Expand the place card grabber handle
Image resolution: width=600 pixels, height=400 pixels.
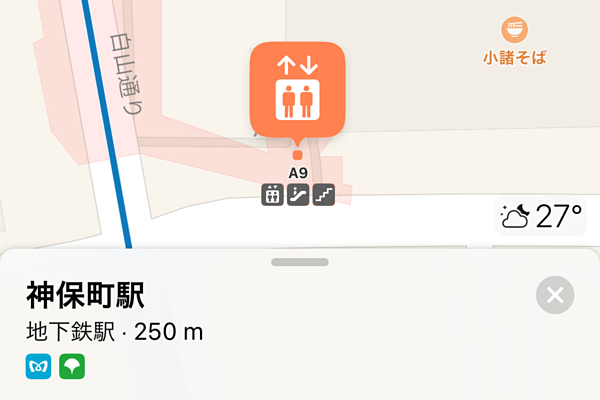click(300, 262)
